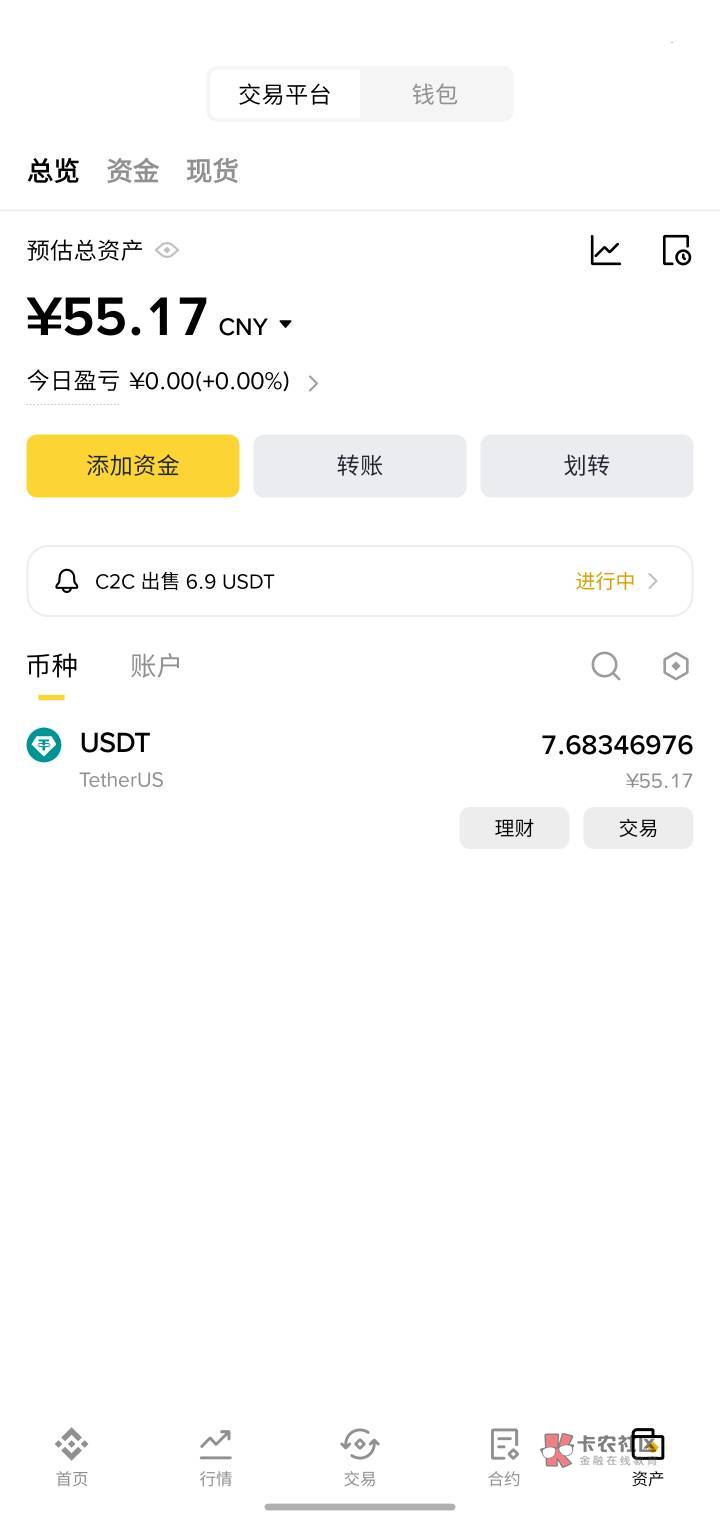This screenshot has height=1520, width=720.
Task: Tap the 转账 button
Action: [360, 466]
